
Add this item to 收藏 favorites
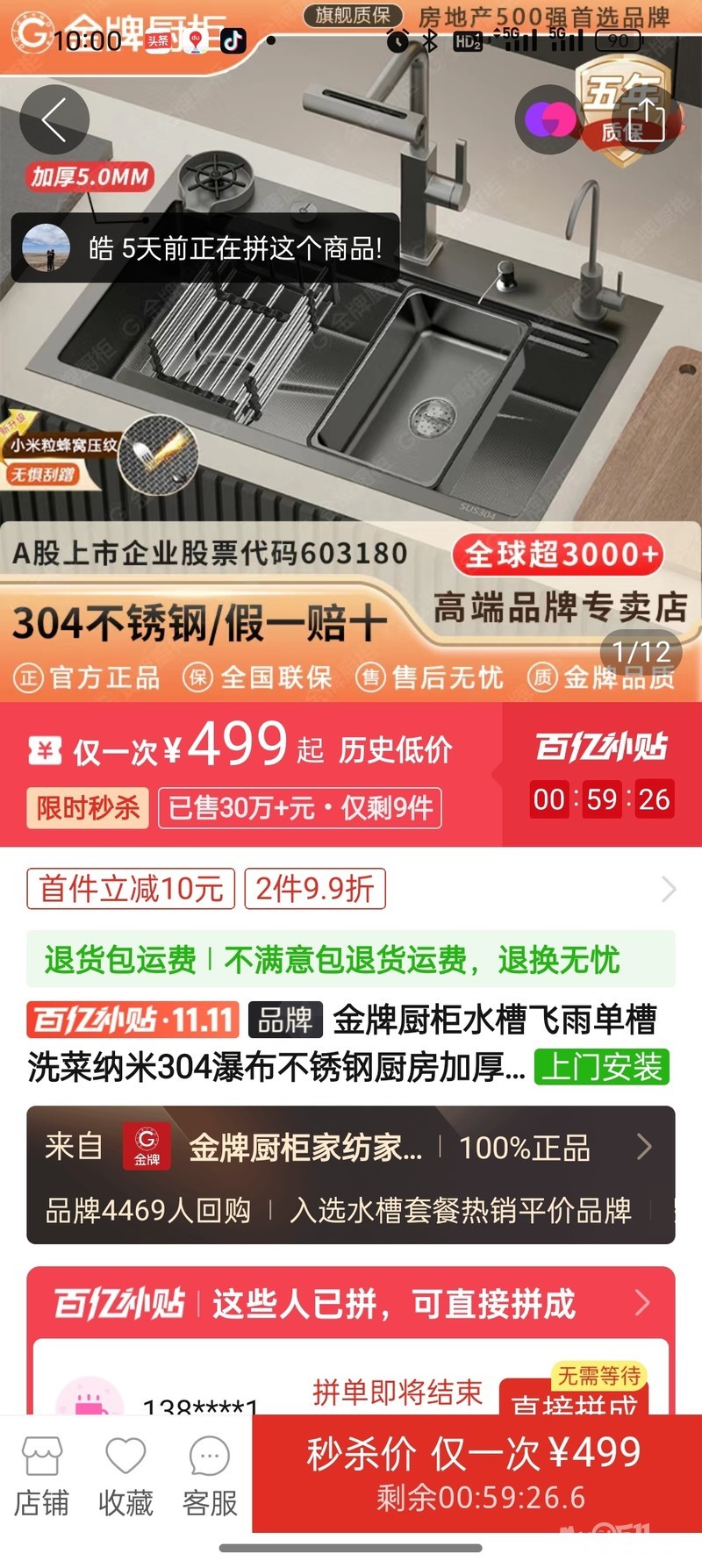(125, 1477)
